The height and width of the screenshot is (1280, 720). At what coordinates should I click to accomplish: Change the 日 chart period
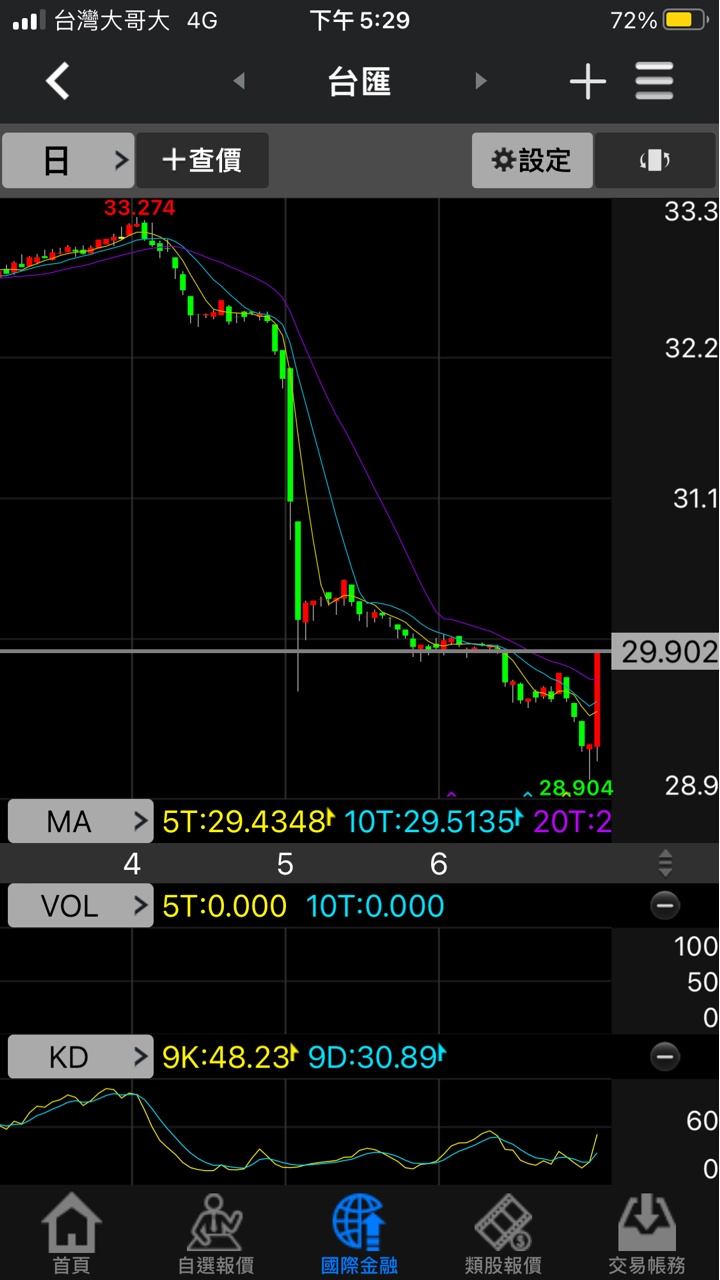(x=68, y=160)
